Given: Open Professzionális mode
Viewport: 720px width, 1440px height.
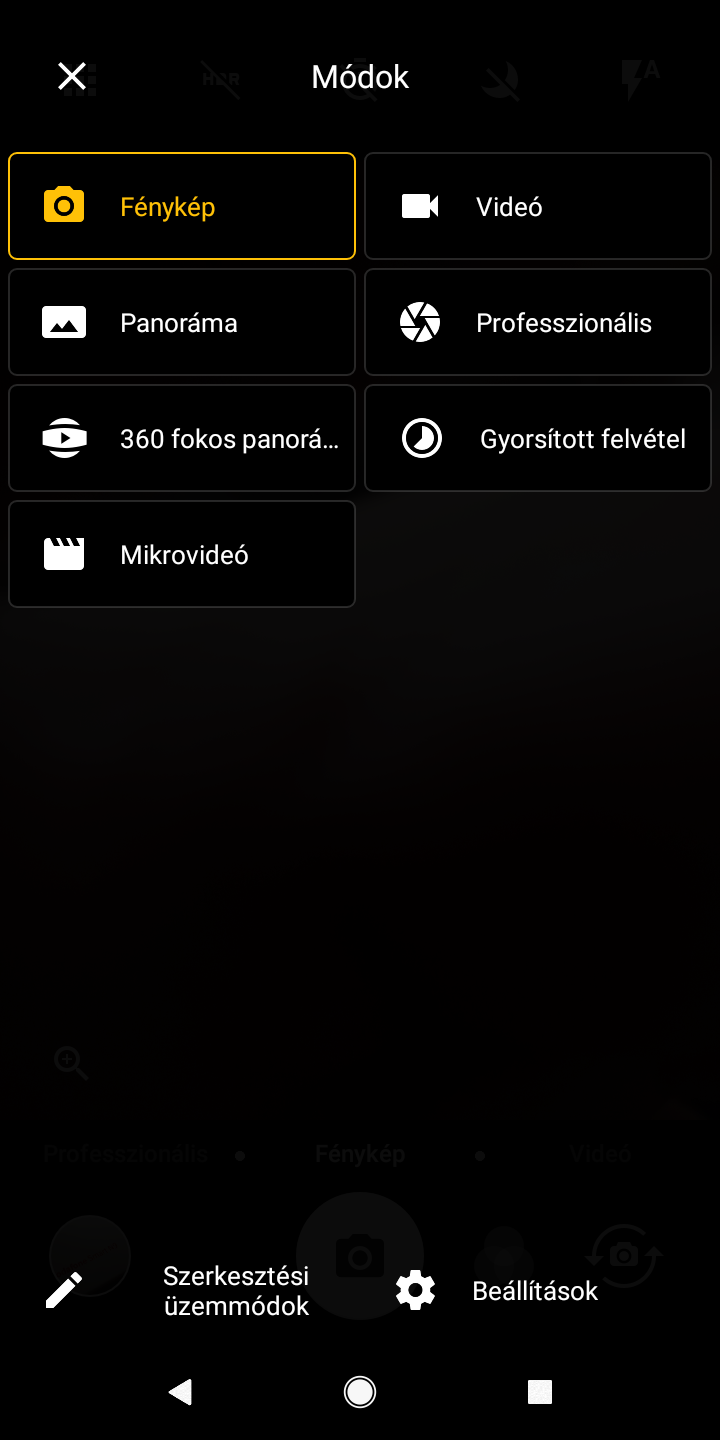Looking at the screenshot, I should [x=538, y=322].
